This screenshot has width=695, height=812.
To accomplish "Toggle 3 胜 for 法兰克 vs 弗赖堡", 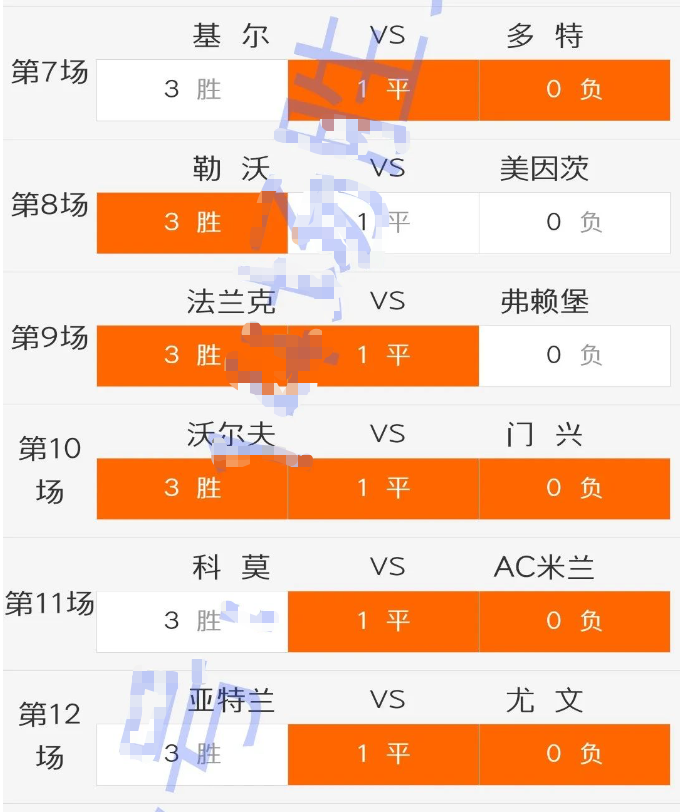I will pos(192,355).
